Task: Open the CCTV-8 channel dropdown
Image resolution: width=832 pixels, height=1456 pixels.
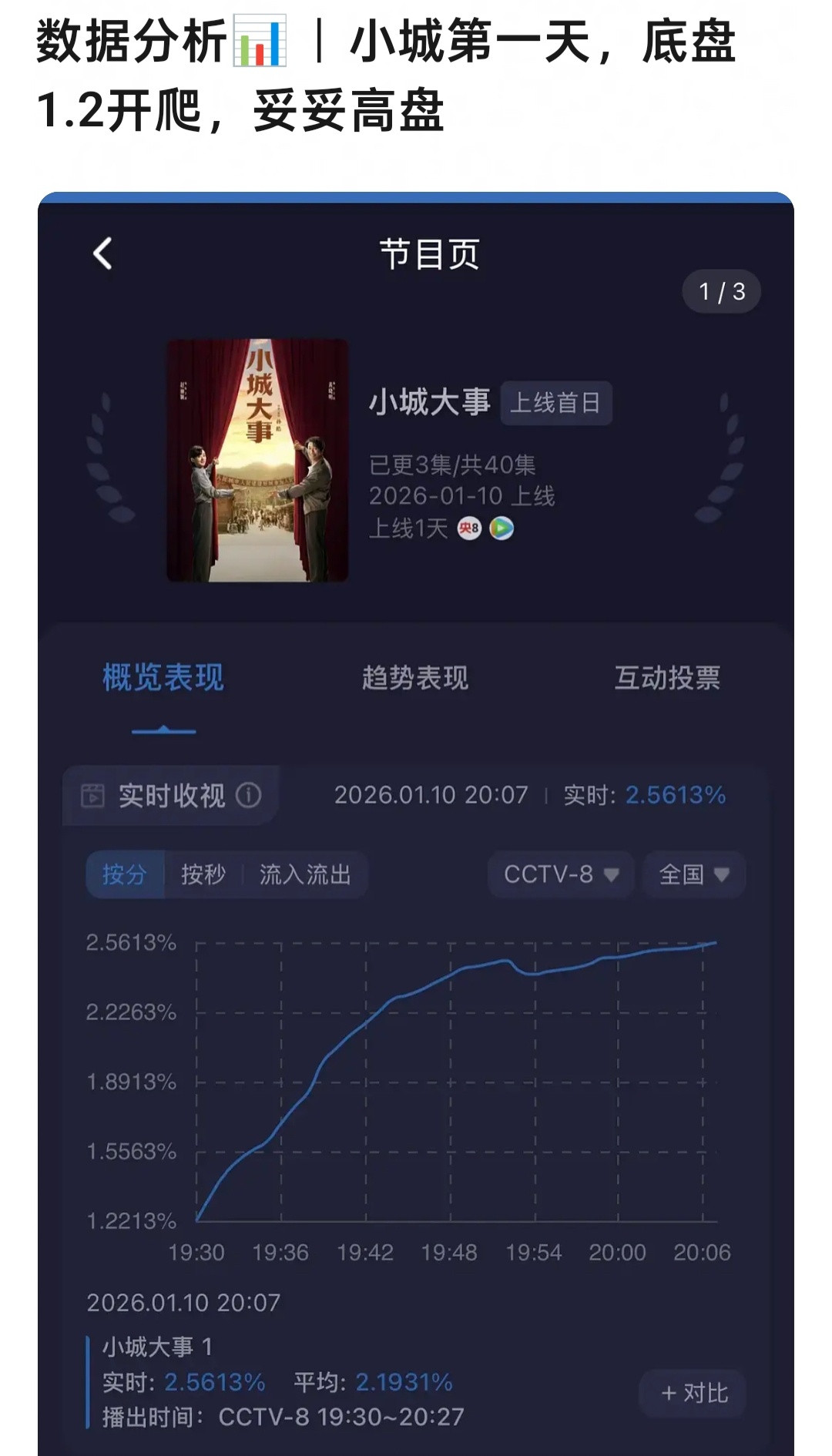Action: 560,874
